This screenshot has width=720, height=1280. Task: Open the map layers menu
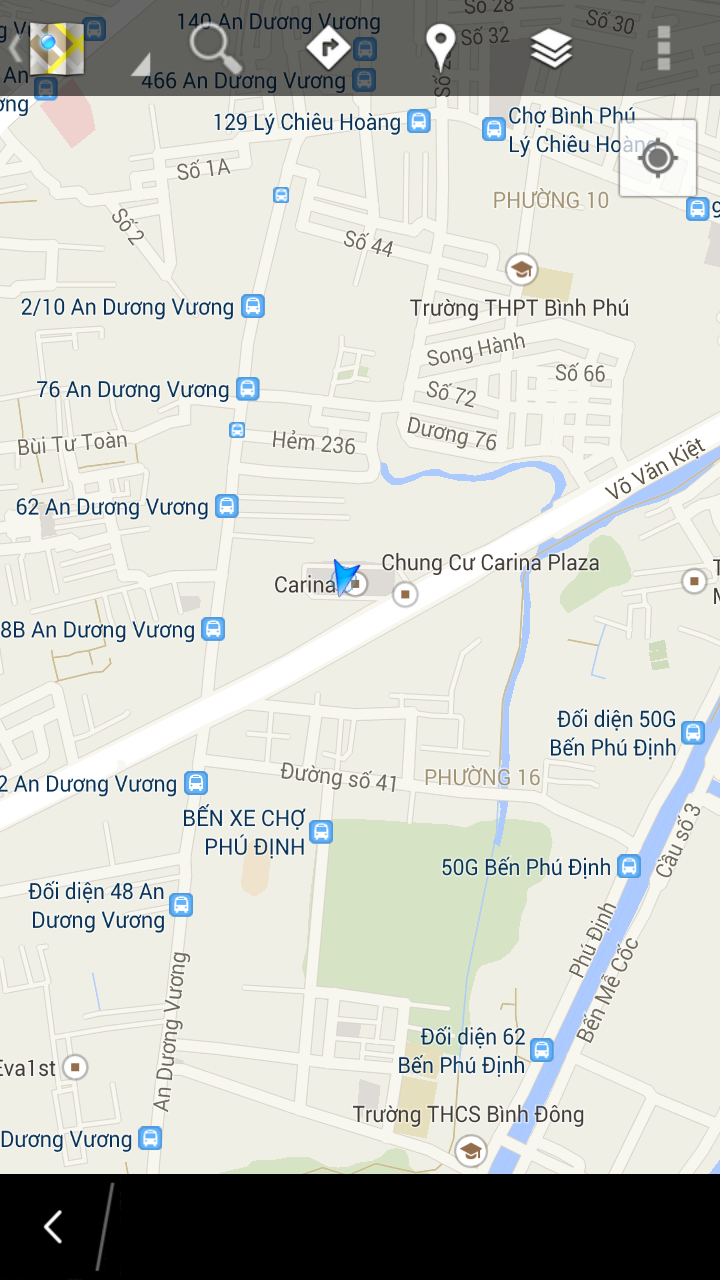coord(551,48)
